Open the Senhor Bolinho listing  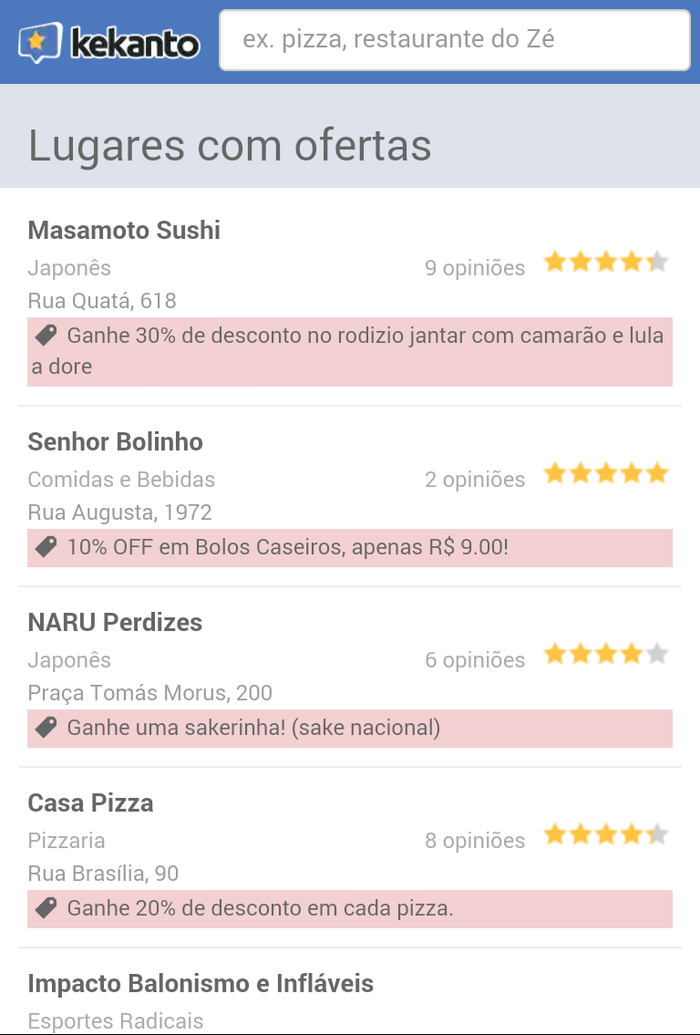click(x=115, y=442)
